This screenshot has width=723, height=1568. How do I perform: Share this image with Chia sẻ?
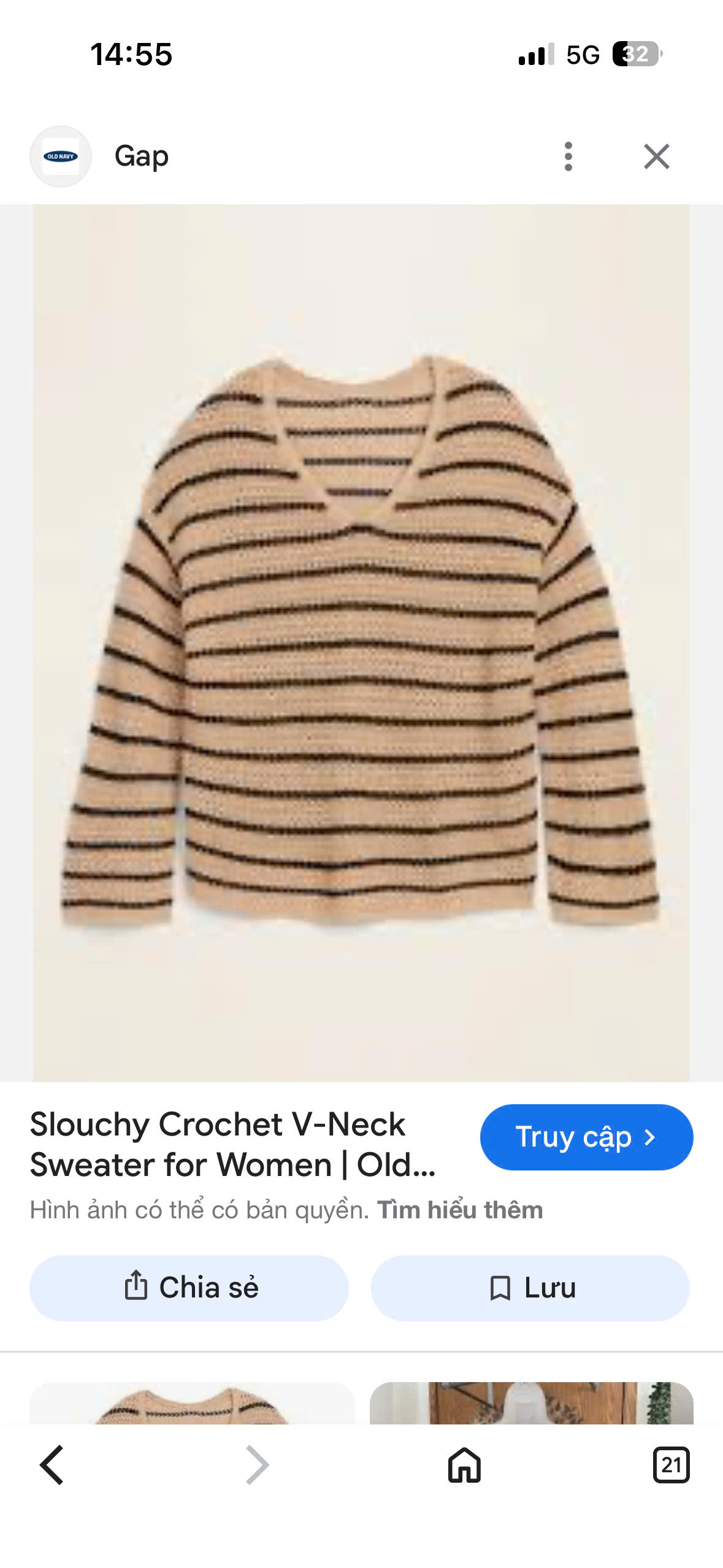pyautogui.click(x=189, y=1287)
